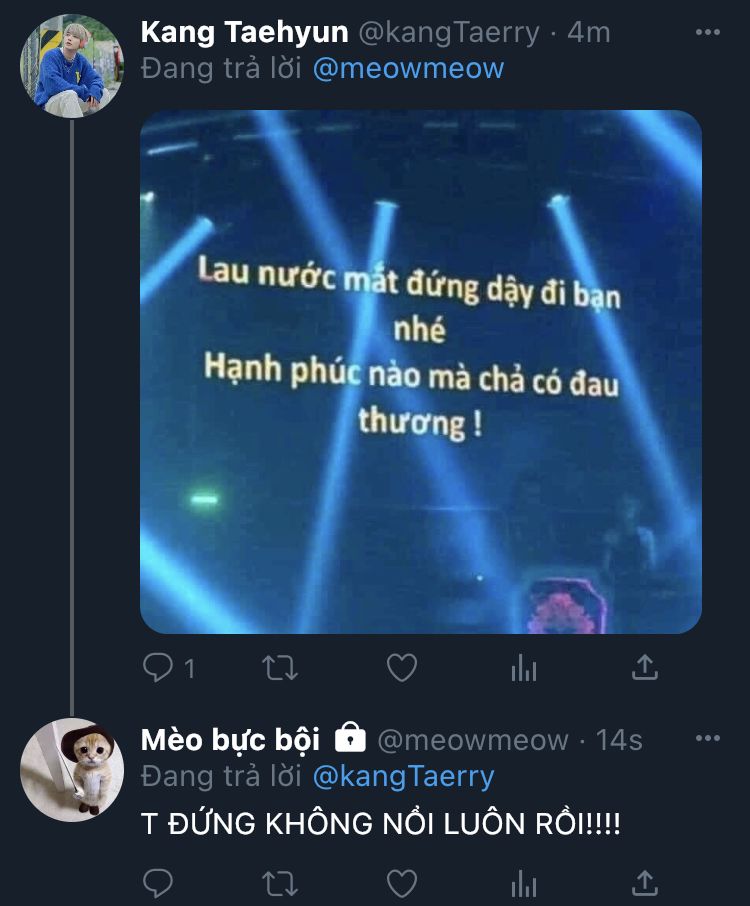Reply to Kang Taehyun's tweet
Screen dimensions: 750x906
pos(159,668)
